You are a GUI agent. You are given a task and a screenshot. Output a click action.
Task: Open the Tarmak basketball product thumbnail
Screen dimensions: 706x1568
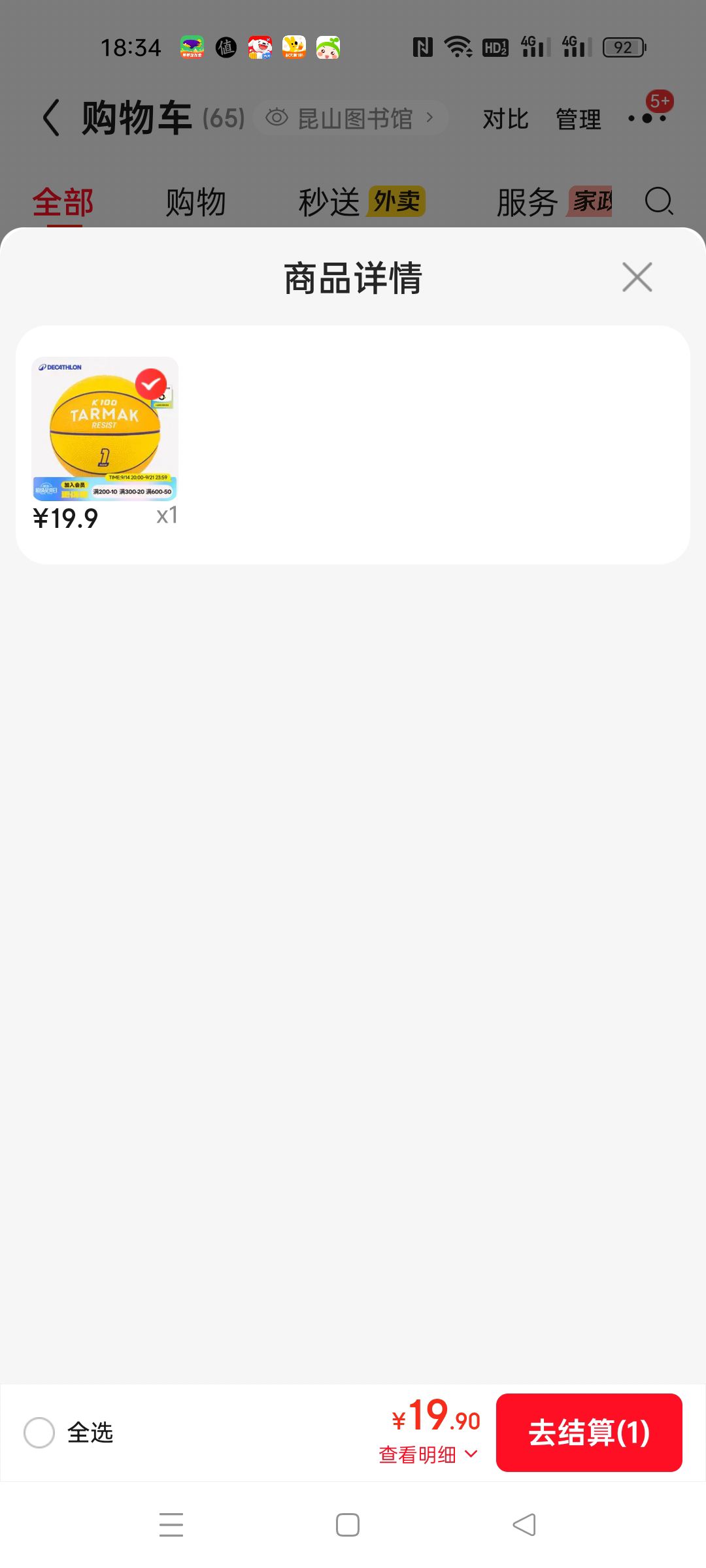tap(105, 429)
